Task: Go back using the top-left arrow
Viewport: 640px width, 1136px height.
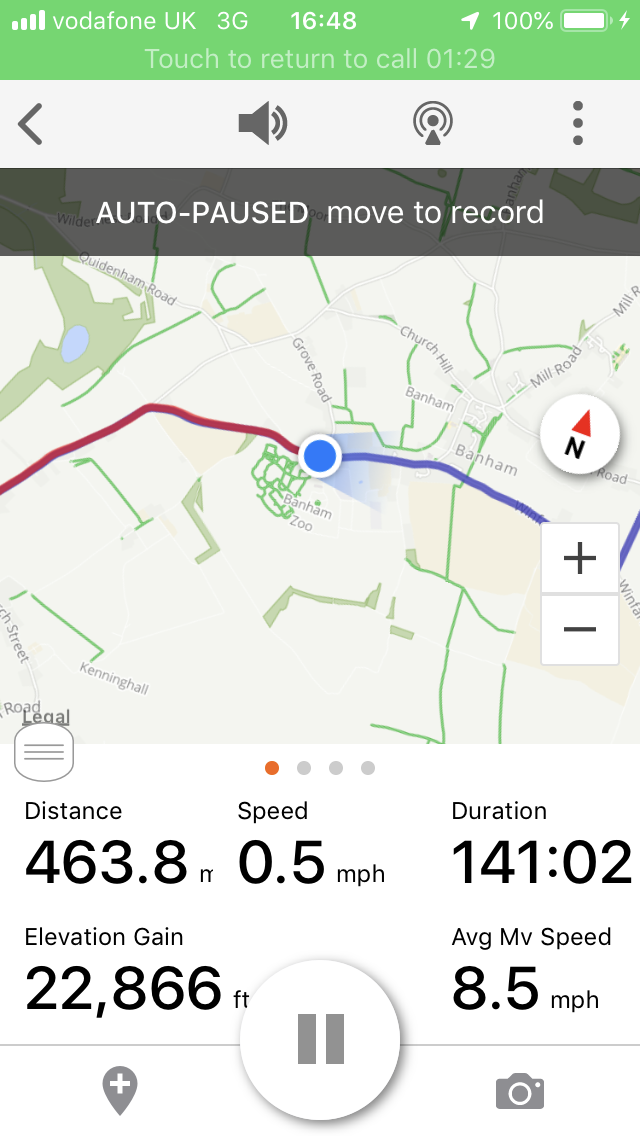Action: (x=32, y=124)
